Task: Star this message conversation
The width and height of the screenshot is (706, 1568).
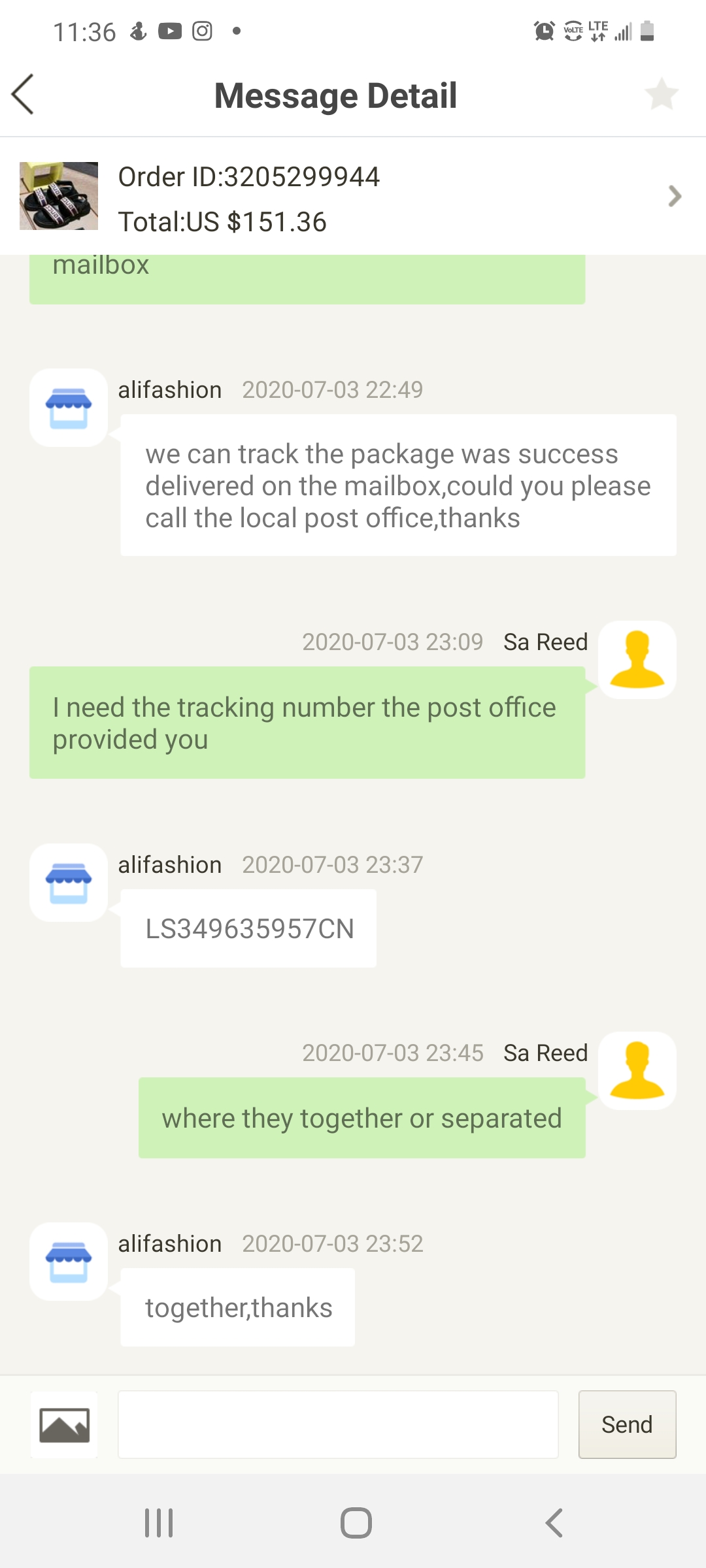Action: pos(661,95)
